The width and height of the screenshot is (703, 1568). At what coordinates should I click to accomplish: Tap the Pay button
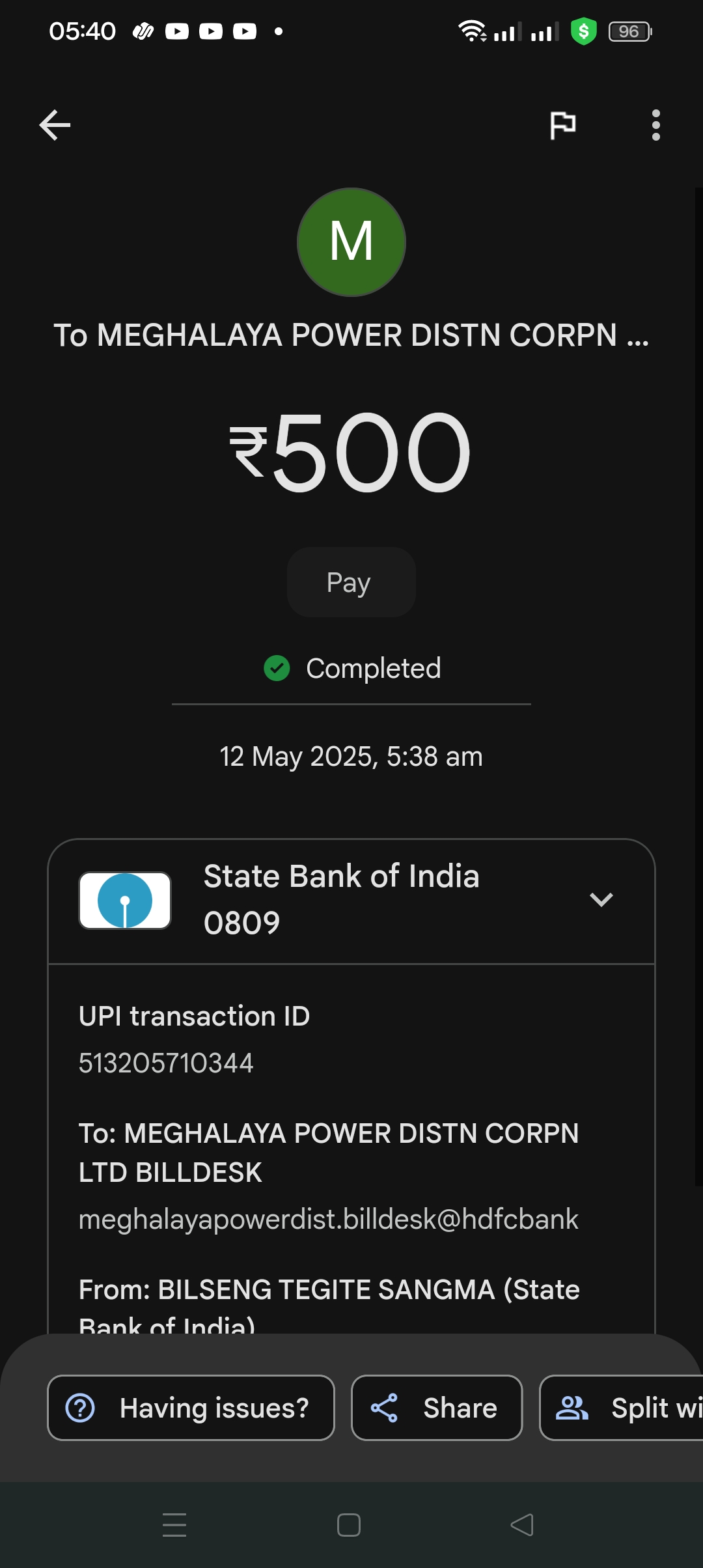point(351,582)
